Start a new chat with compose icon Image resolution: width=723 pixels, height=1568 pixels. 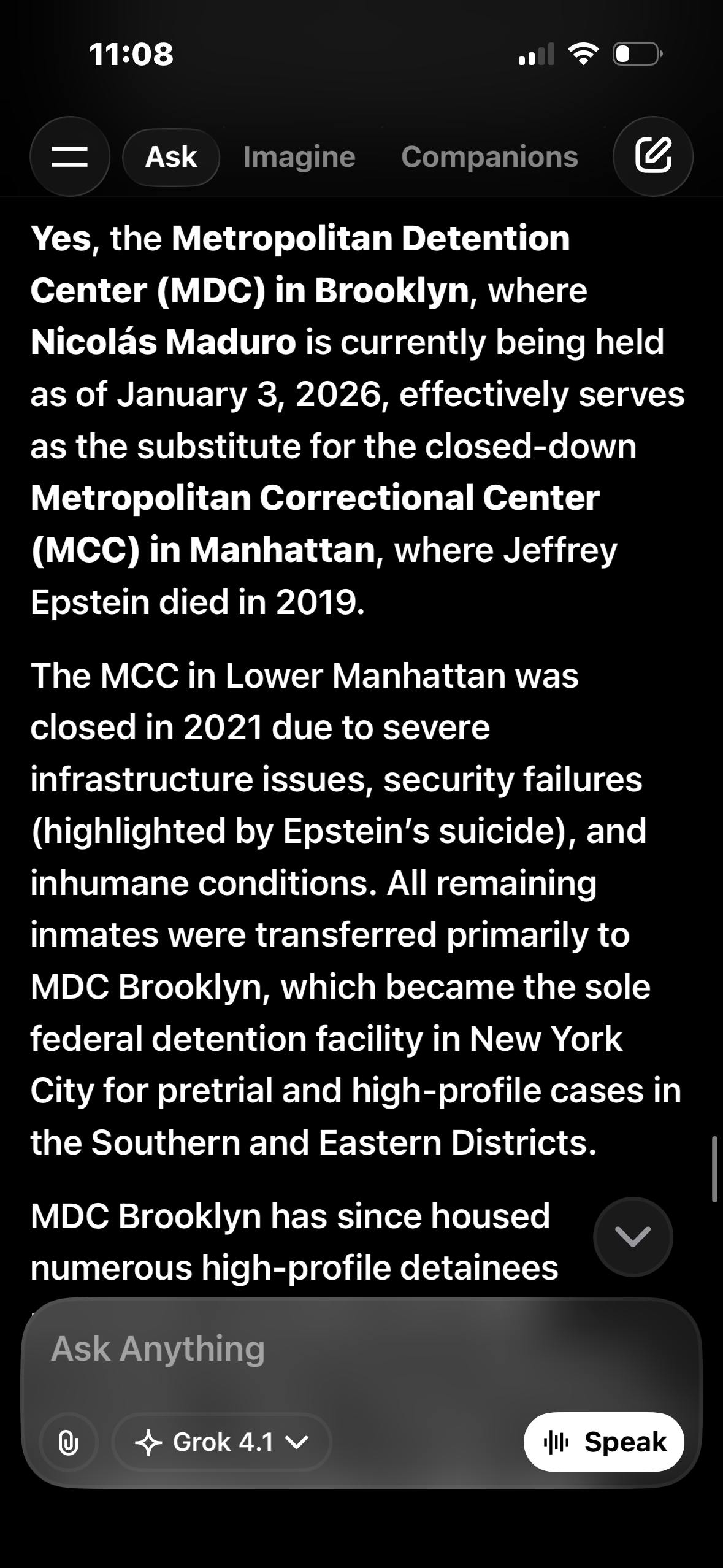pyautogui.click(x=653, y=156)
